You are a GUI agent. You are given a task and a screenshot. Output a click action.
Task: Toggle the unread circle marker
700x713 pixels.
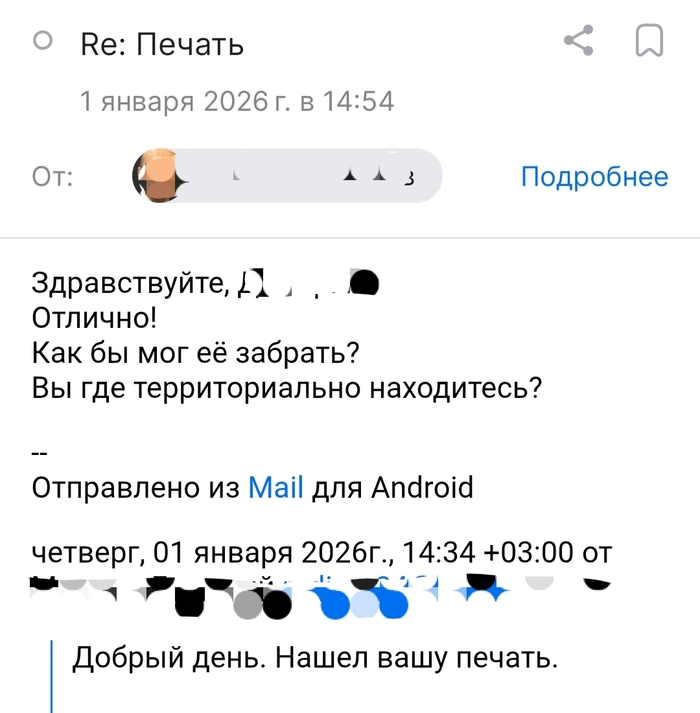click(43, 42)
